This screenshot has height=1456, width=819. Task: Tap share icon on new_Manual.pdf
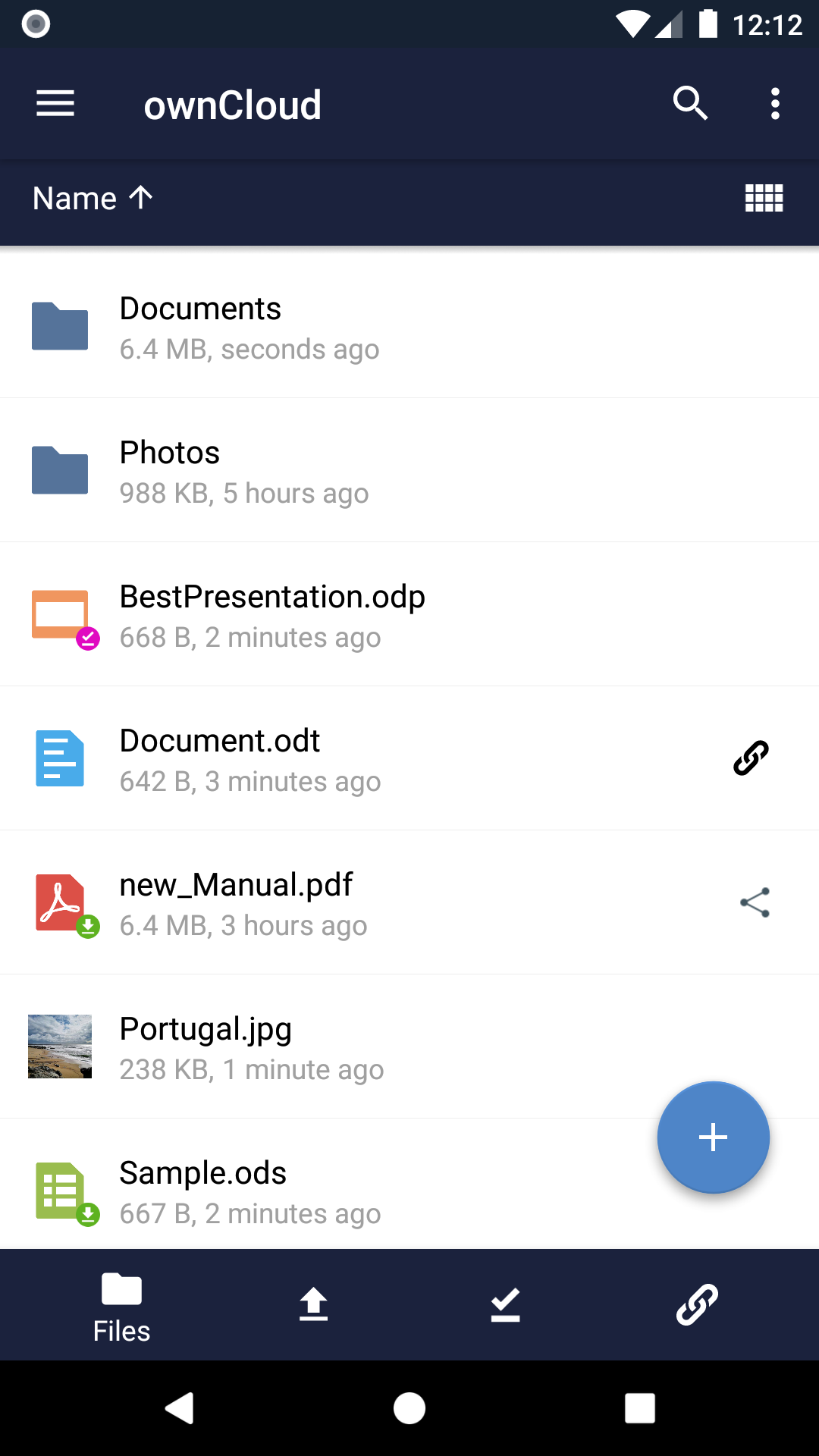click(755, 902)
